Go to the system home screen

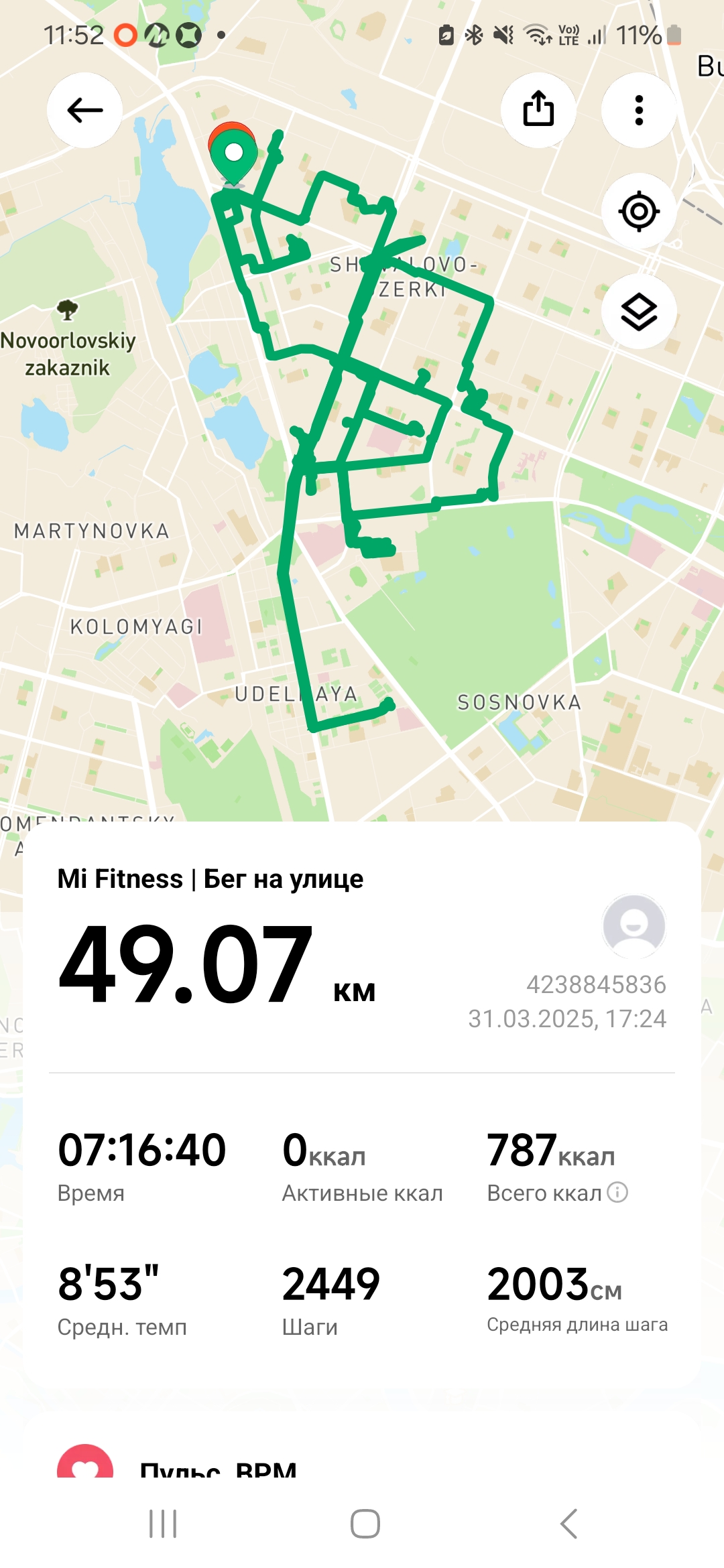pos(365,1524)
